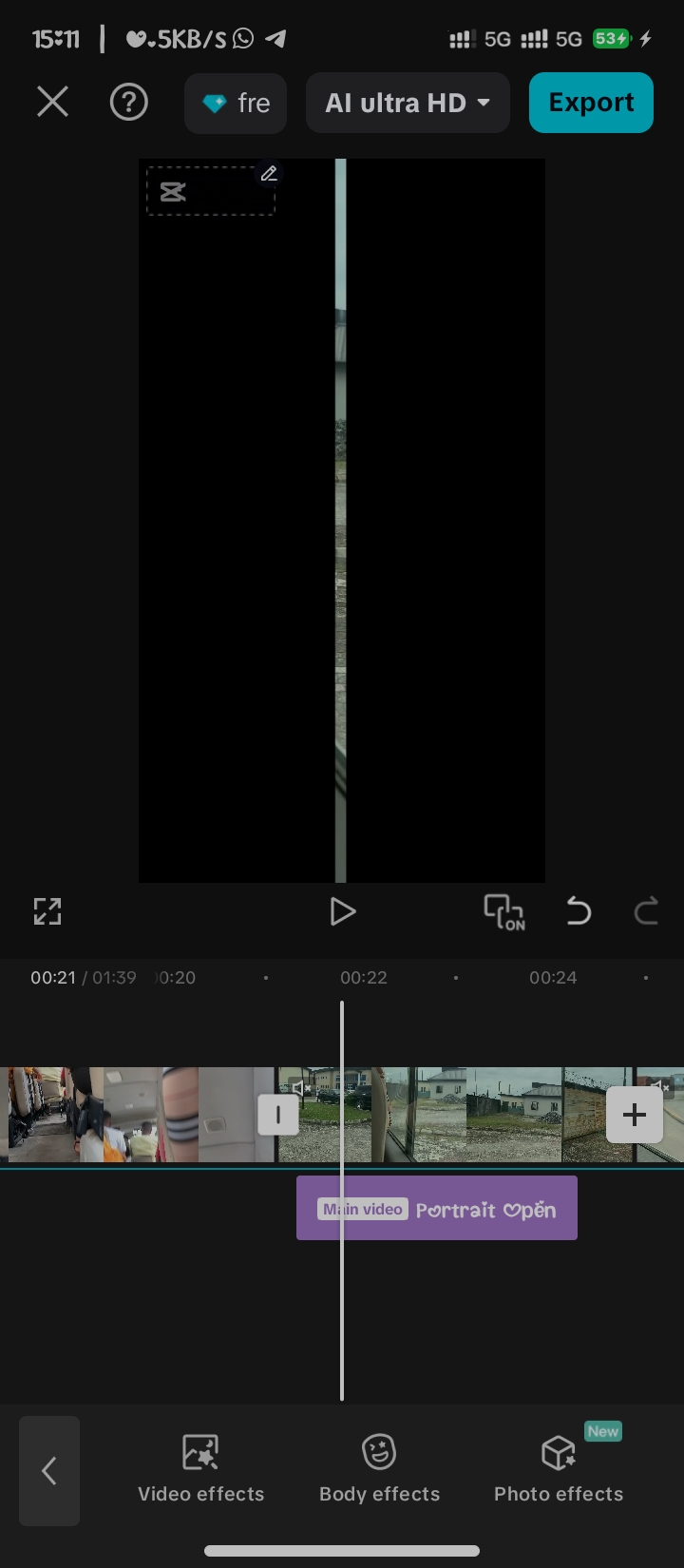
Task: Go back in the bottom toolbar
Action: pyautogui.click(x=49, y=1471)
